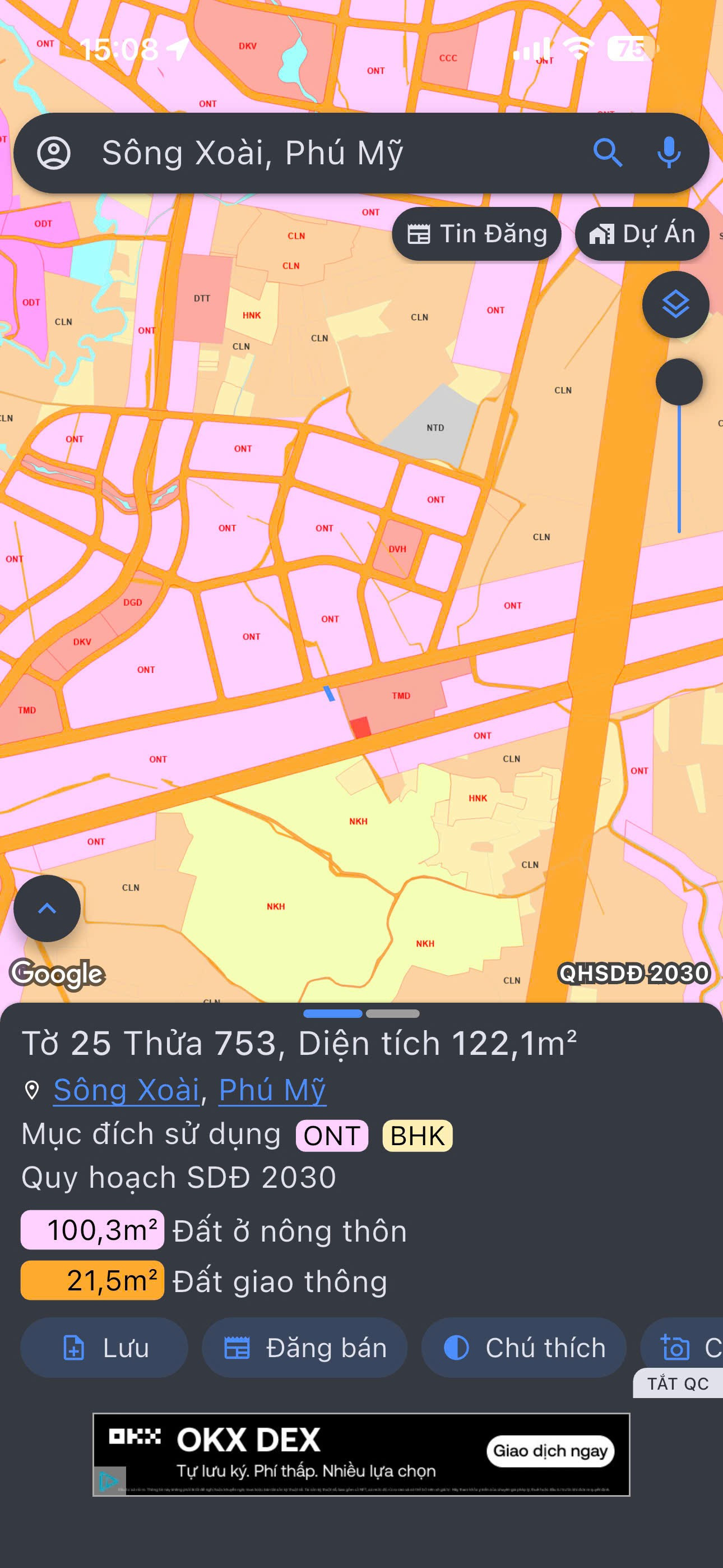The height and width of the screenshot is (1568, 723).
Task: Open Chú thích legend
Action: [x=524, y=1348]
